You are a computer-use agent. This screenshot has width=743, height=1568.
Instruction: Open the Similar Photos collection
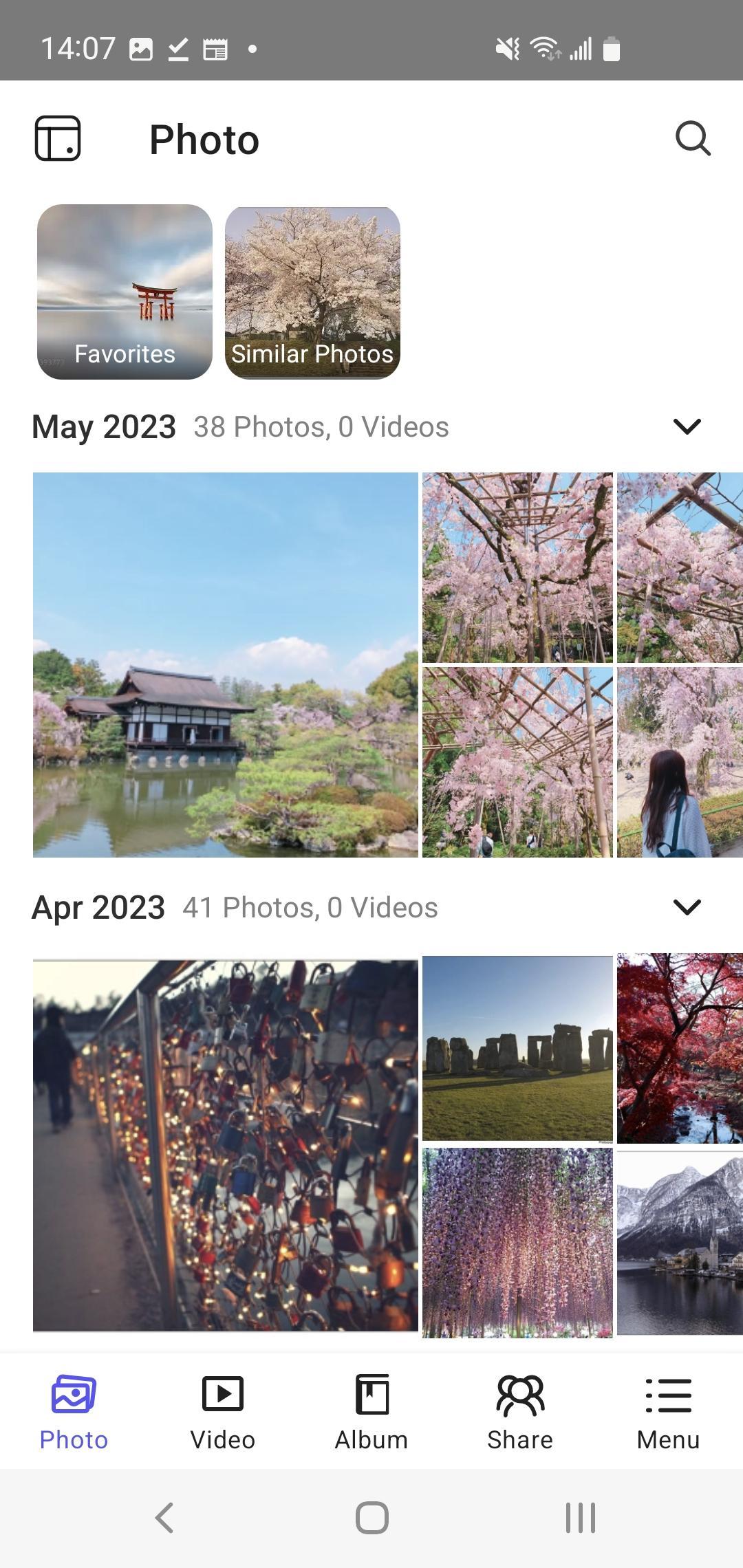pyautogui.click(x=312, y=292)
